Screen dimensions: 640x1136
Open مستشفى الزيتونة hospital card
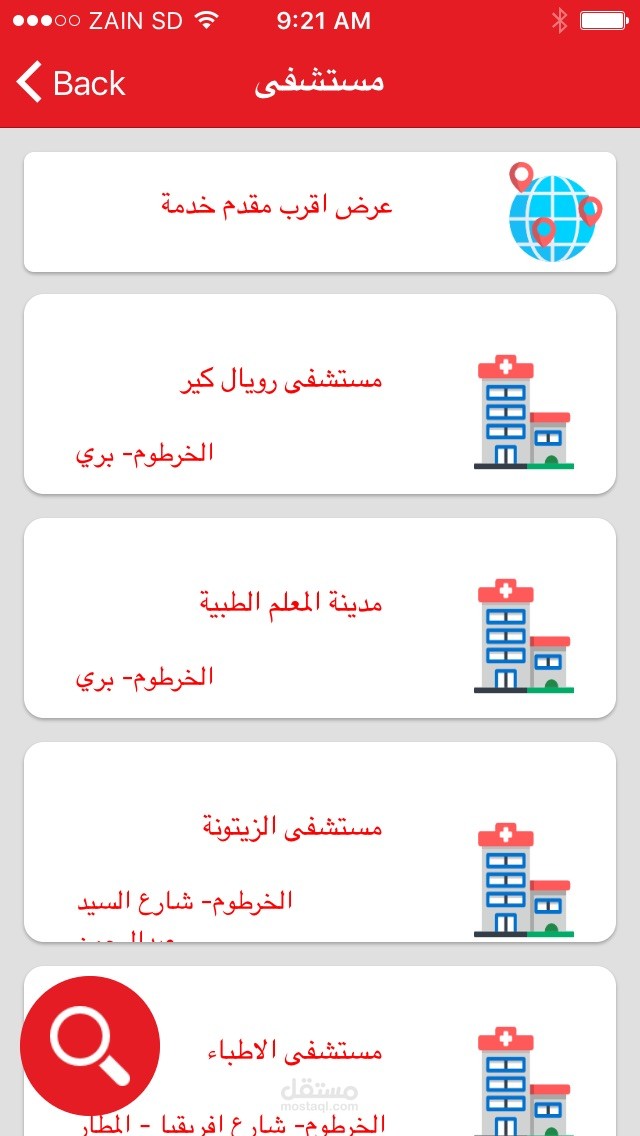click(319, 840)
